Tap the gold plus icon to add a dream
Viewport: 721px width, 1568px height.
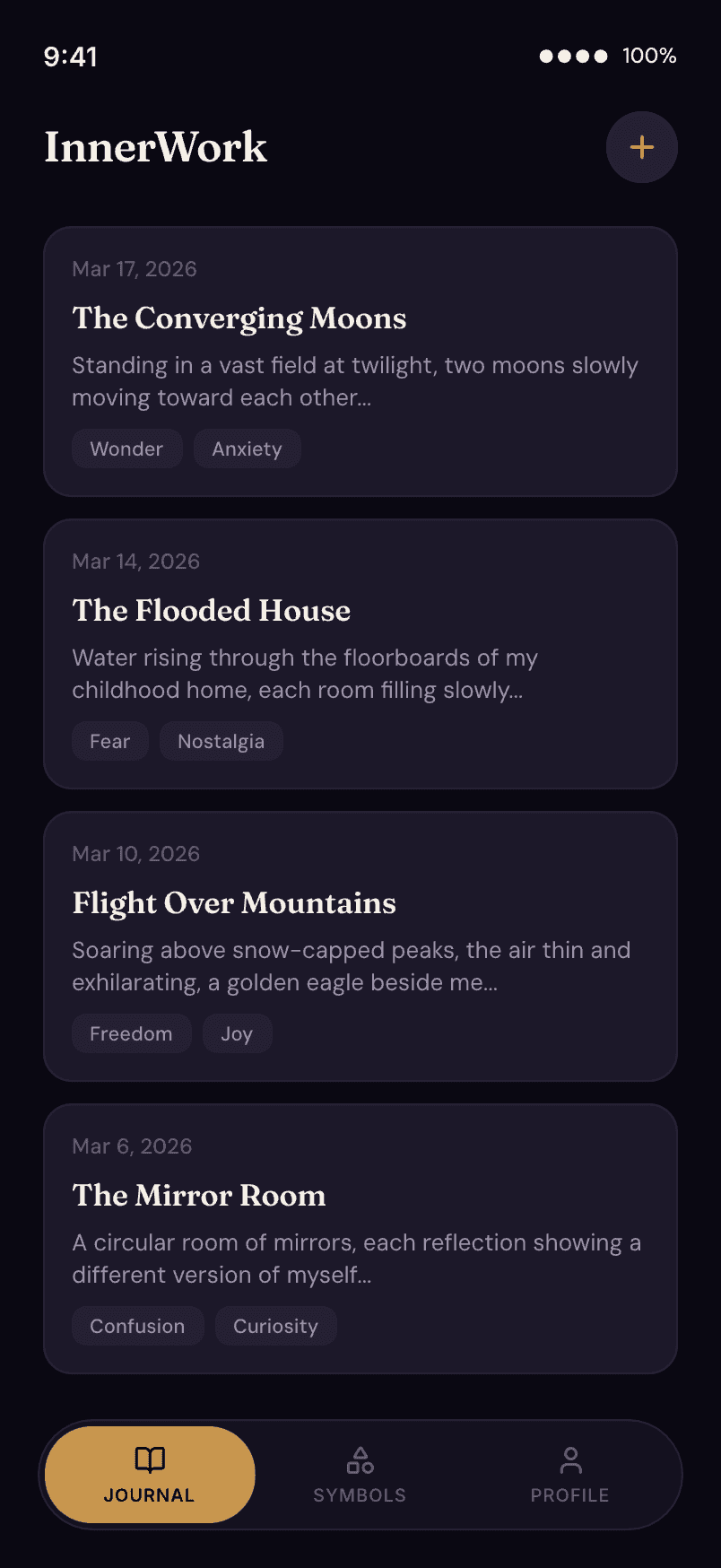click(641, 147)
